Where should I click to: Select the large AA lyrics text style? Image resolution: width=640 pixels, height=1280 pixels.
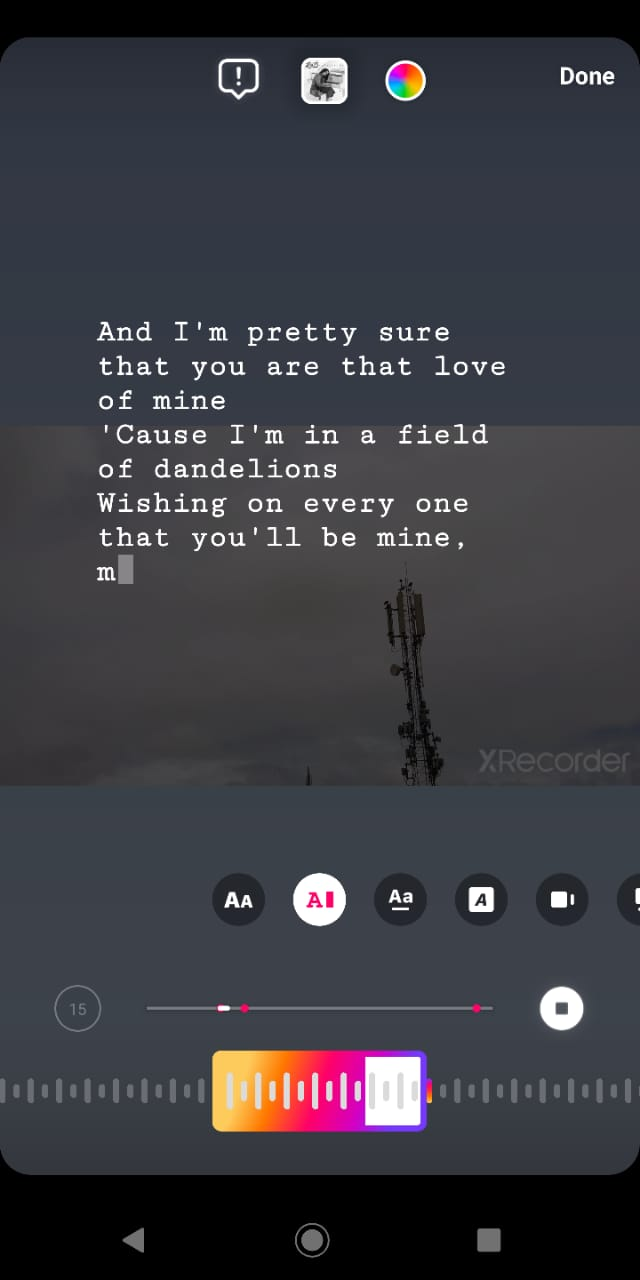238,899
